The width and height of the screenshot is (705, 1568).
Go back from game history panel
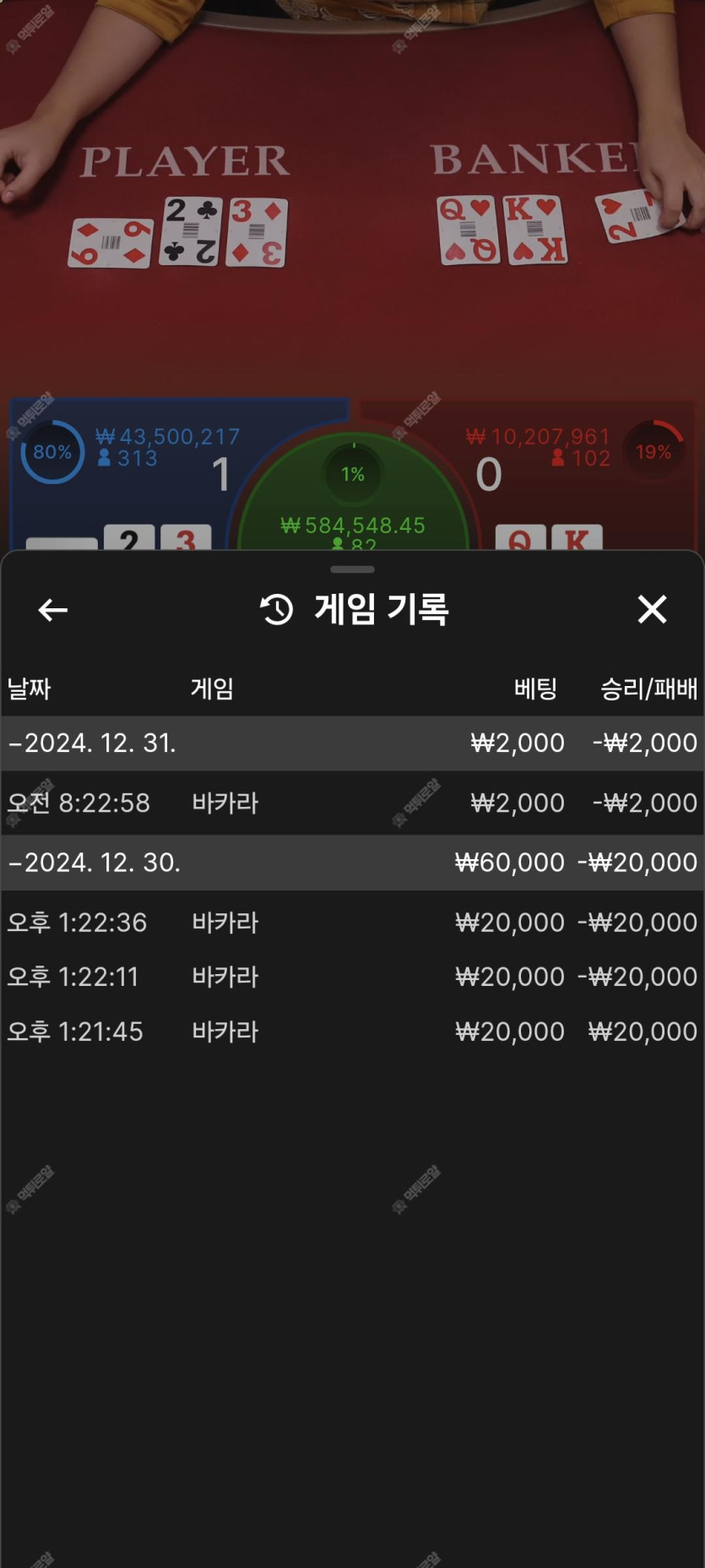(x=52, y=609)
